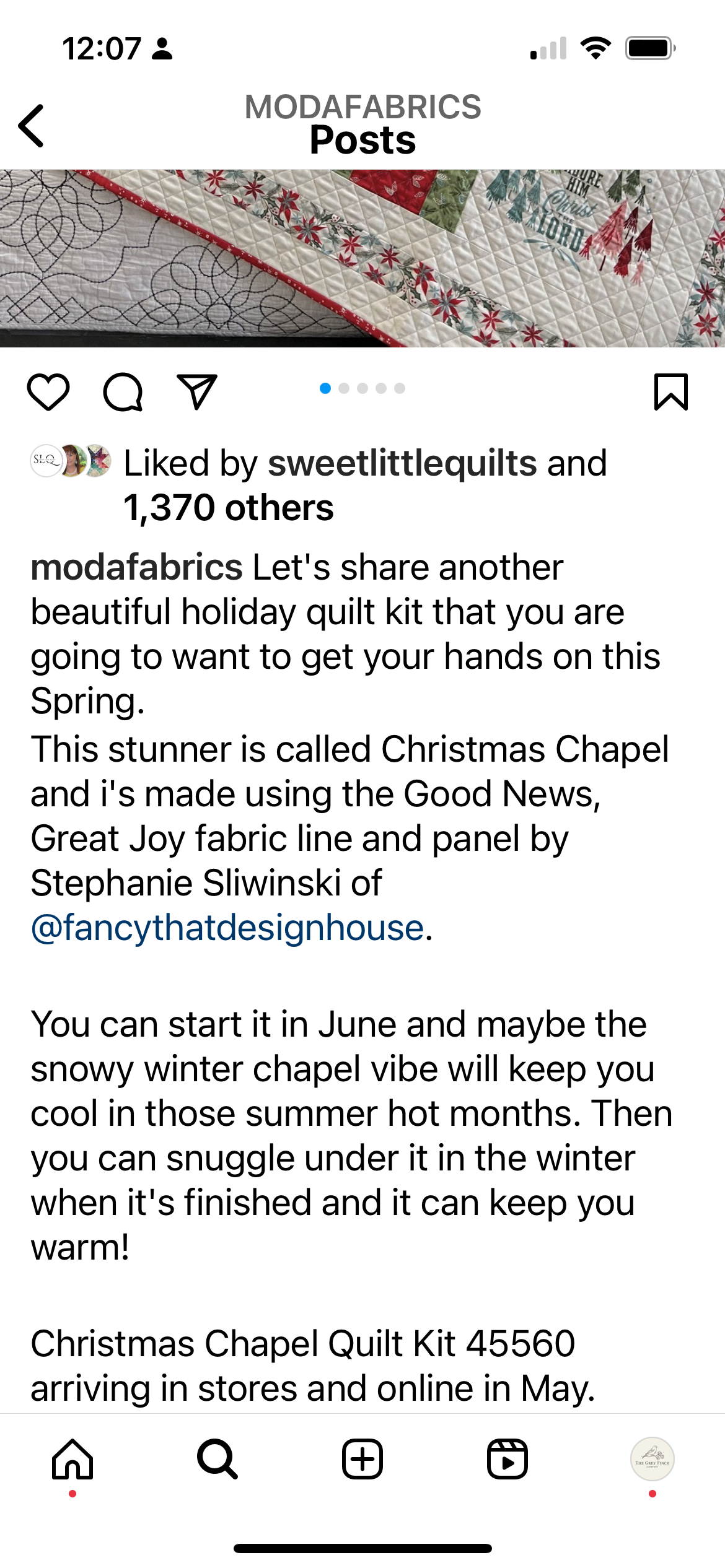View sweetlittlequilts profile from likes
The width and height of the screenshot is (725, 1568).
click(402, 463)
